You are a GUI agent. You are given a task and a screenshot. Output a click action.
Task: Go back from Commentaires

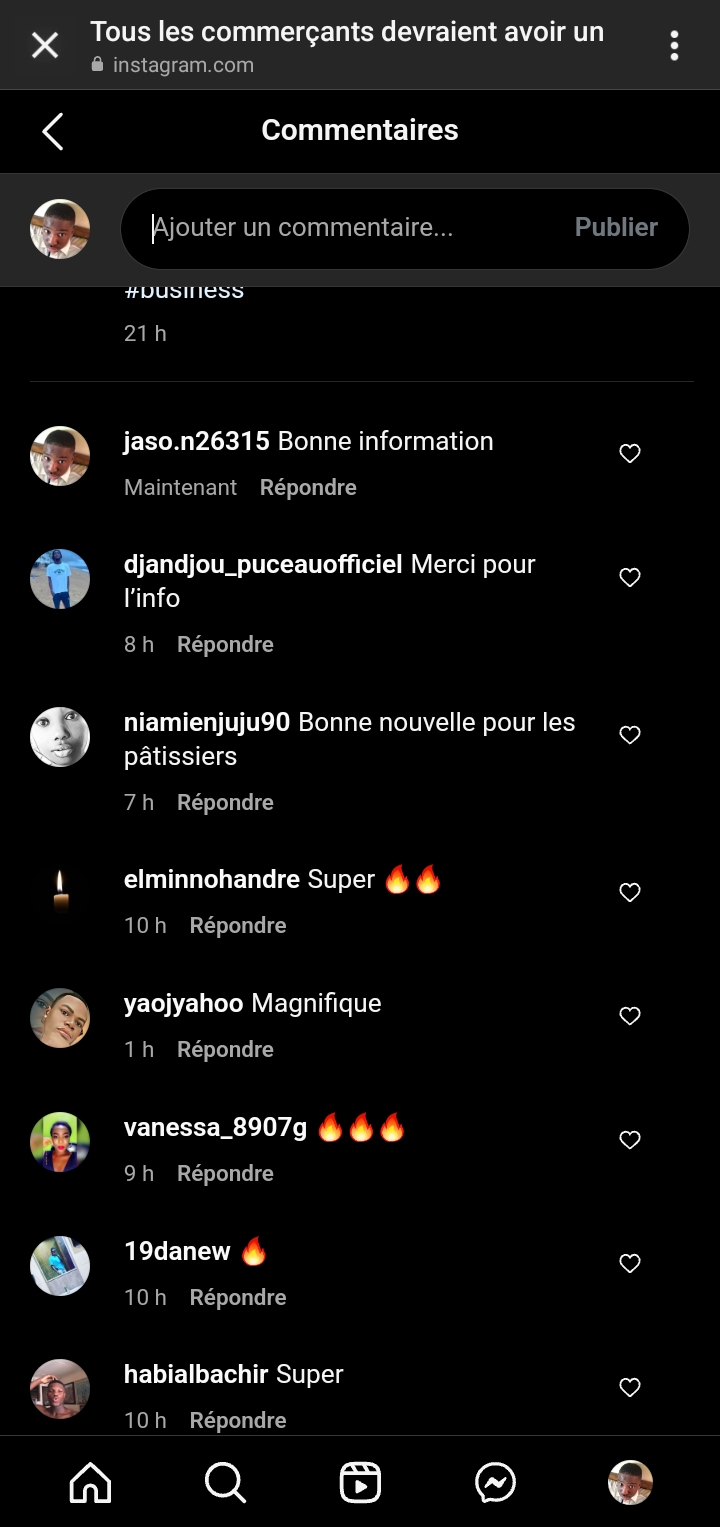pos(53,131)
